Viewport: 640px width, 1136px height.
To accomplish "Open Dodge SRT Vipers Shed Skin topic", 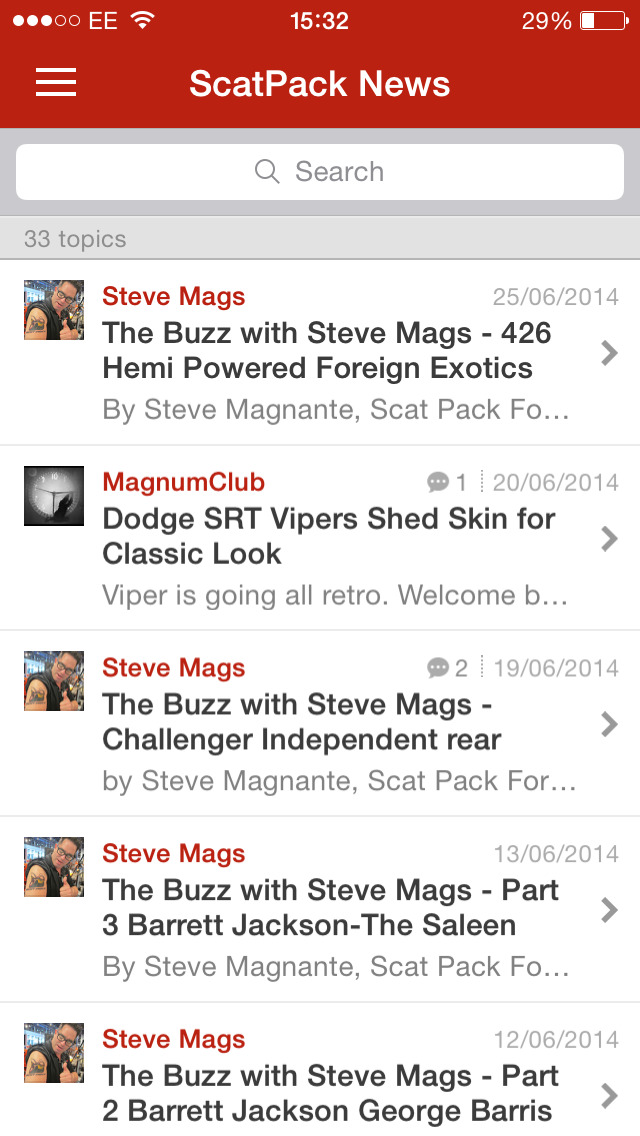I will 320,538.
